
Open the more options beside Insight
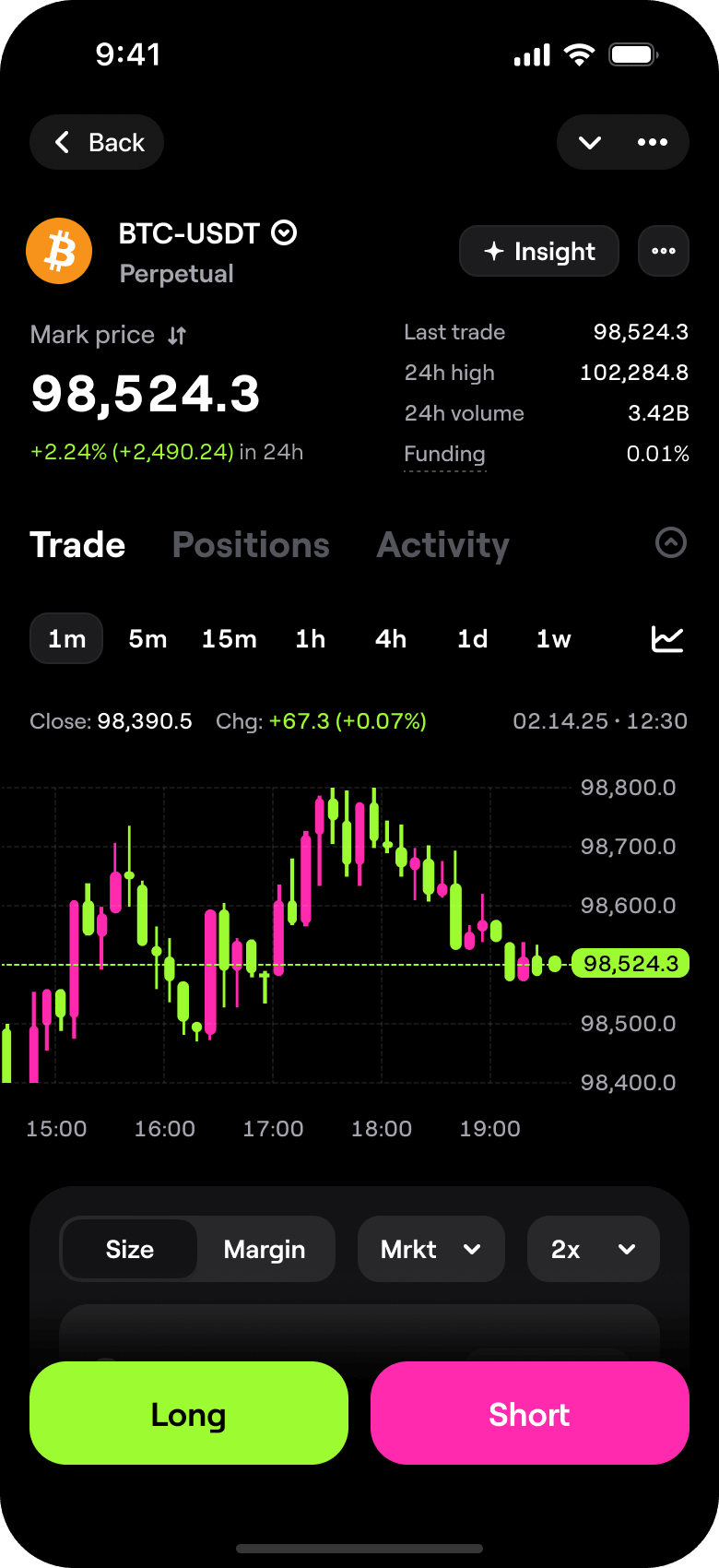664,251
